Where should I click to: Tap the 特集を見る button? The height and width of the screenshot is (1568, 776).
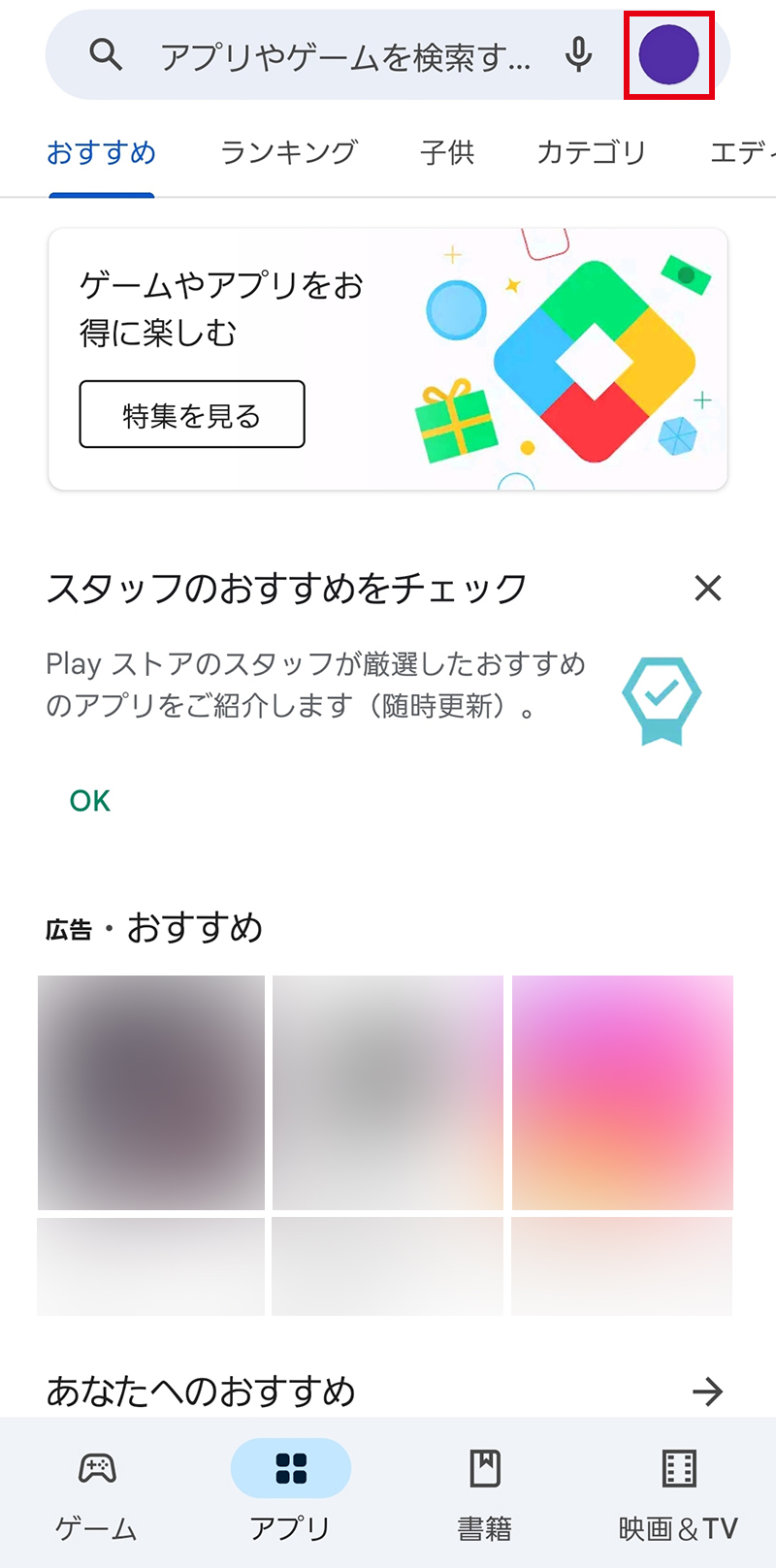click(192, 415)
